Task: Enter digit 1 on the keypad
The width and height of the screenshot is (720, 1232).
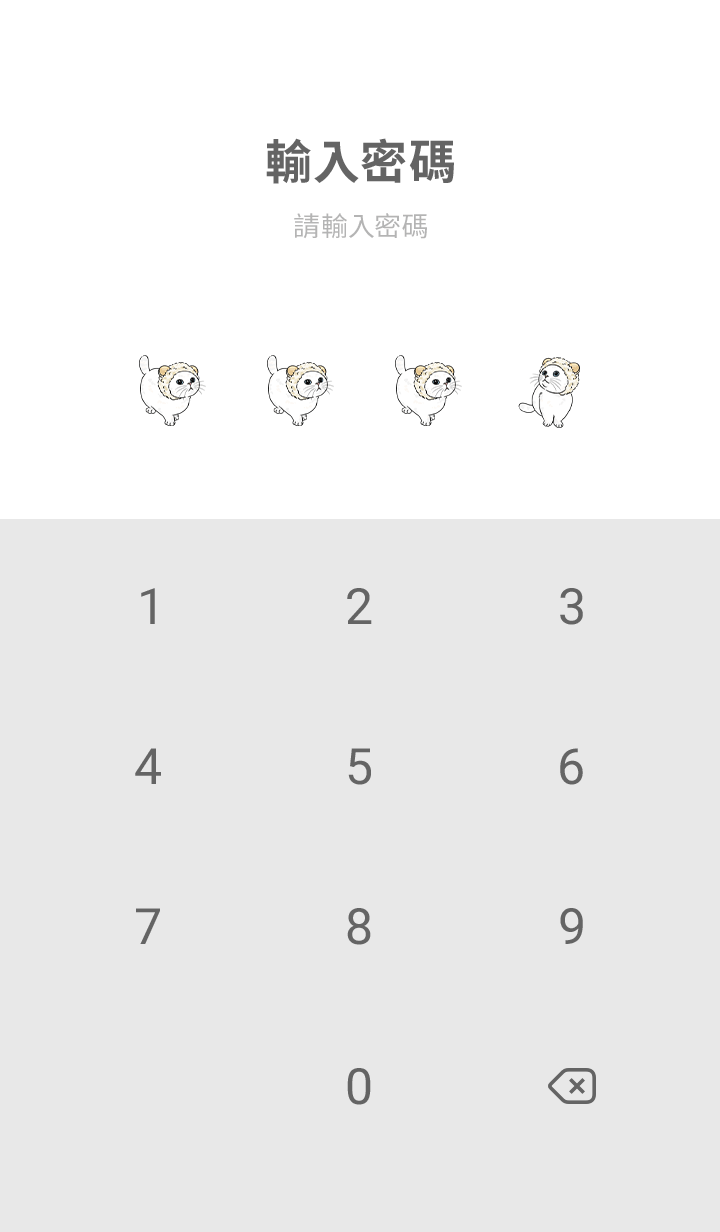Action: pyautogui.click(x=149, y=607)
